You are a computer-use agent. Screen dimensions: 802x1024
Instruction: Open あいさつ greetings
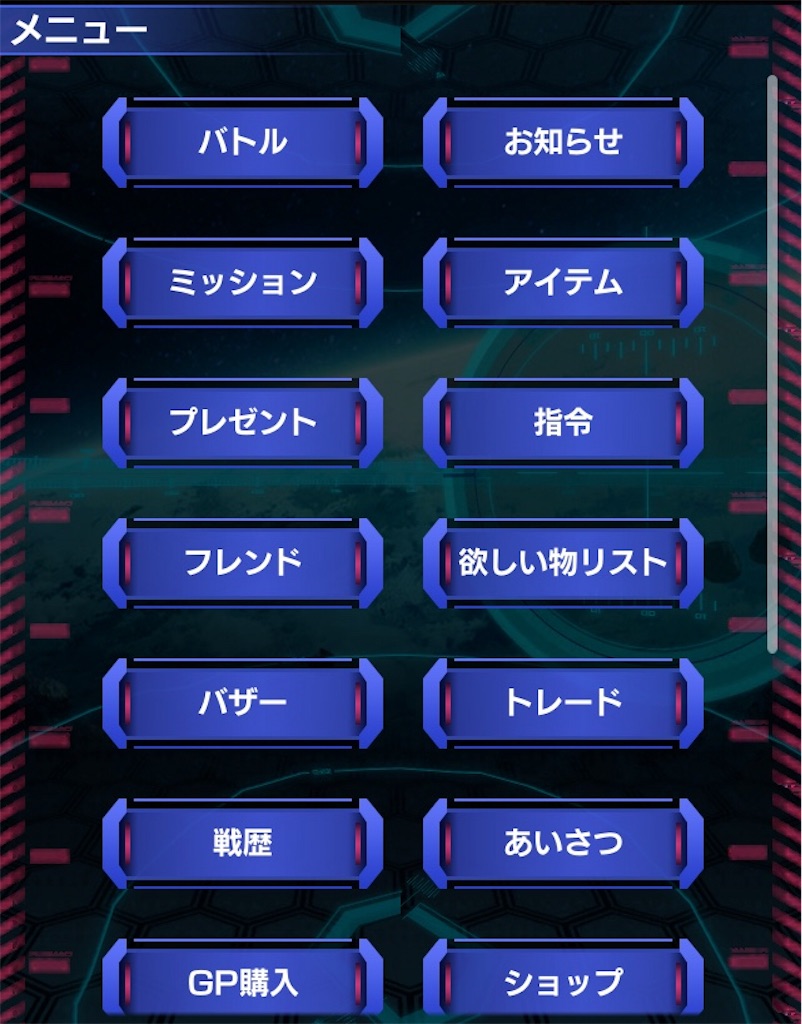click(563, 843)
